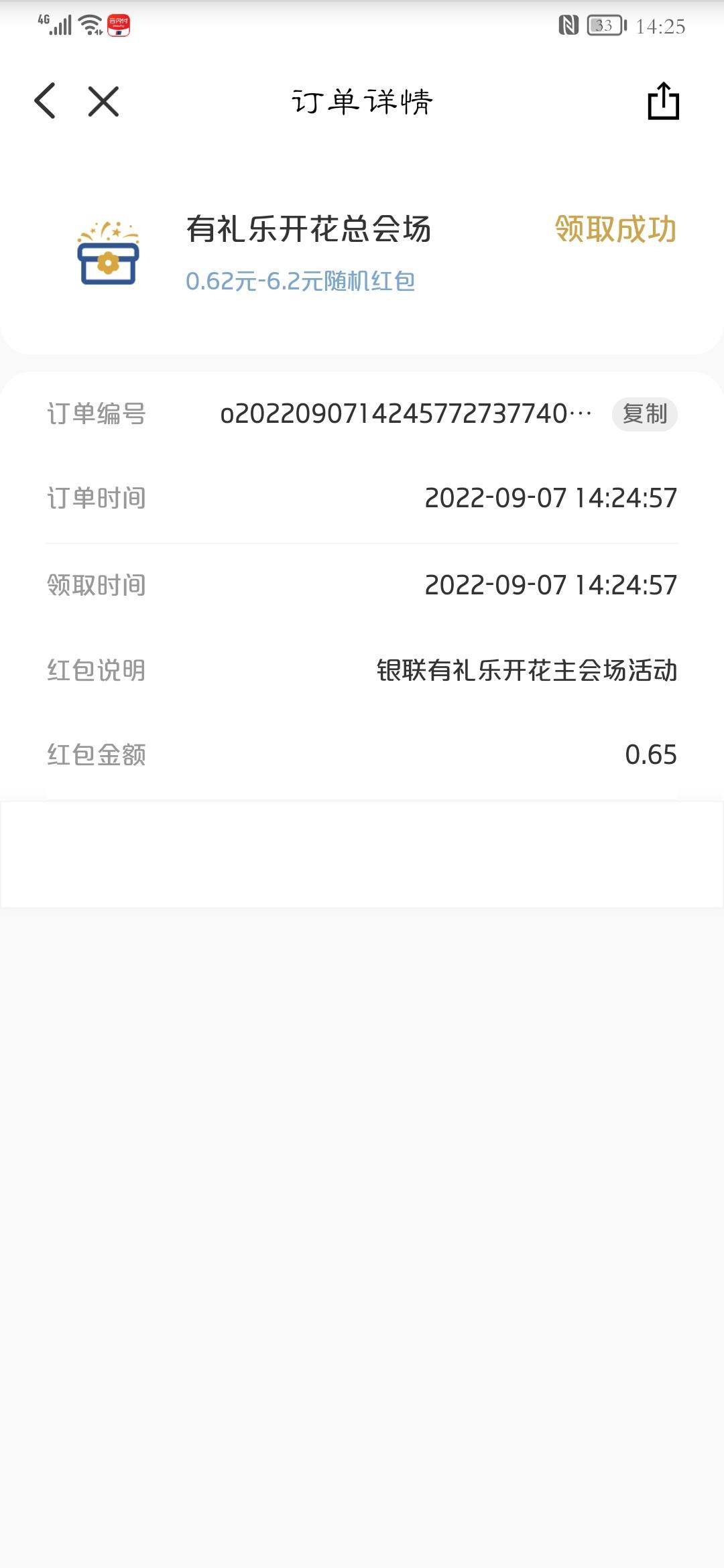Viewport: 724px width, 1568px height.
Task: Copy the order number with 复制
Action: (x=644, y=413)
